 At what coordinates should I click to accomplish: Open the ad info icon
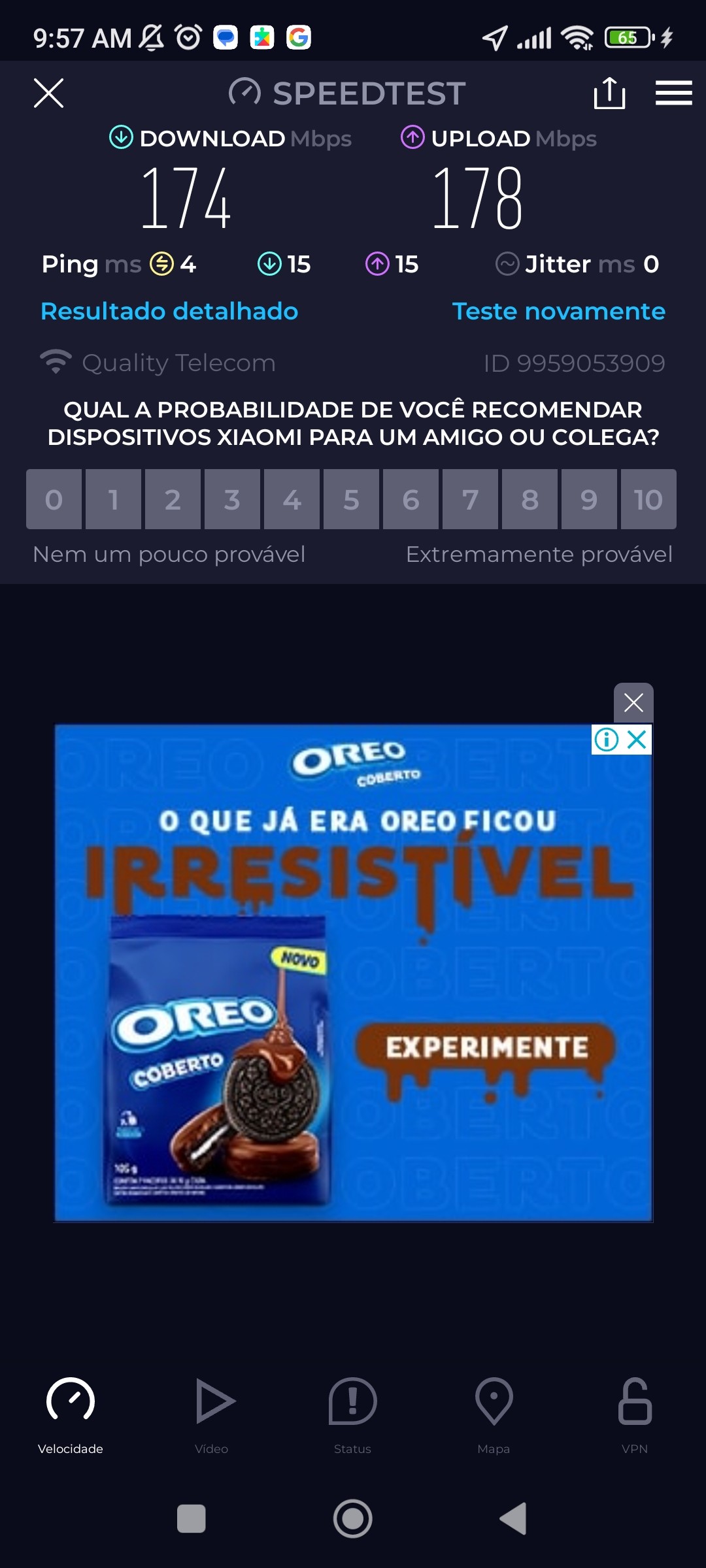click(607, 740)
